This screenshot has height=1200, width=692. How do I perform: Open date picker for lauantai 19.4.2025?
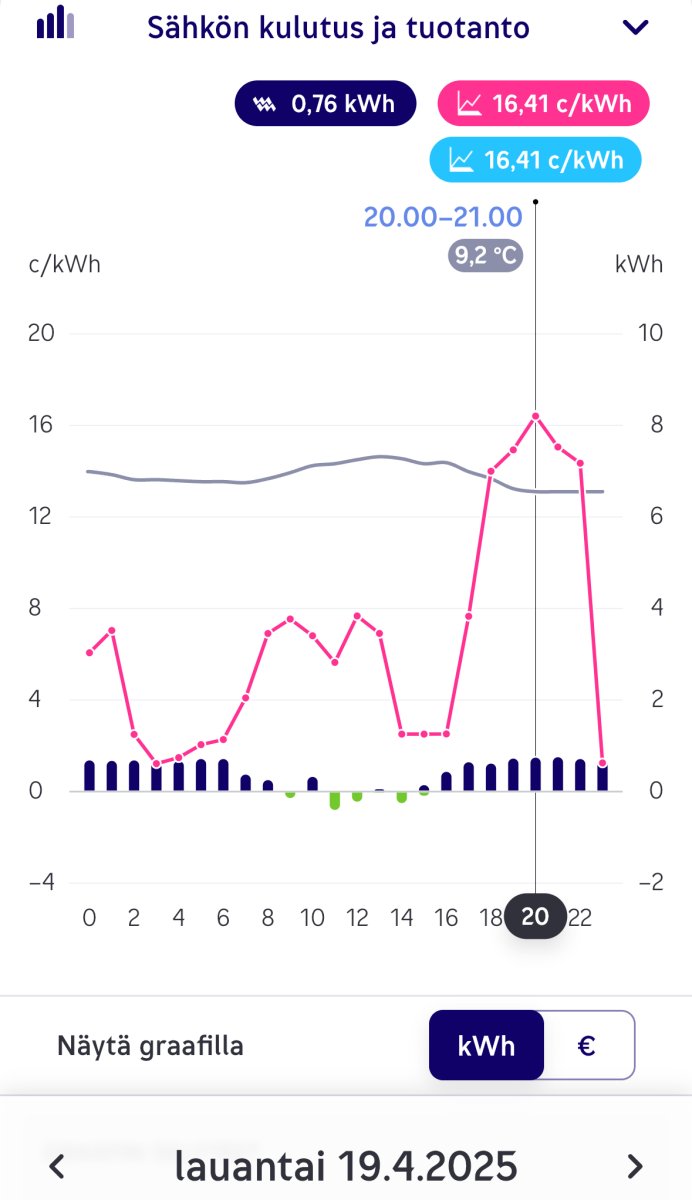coord(346,1166)
